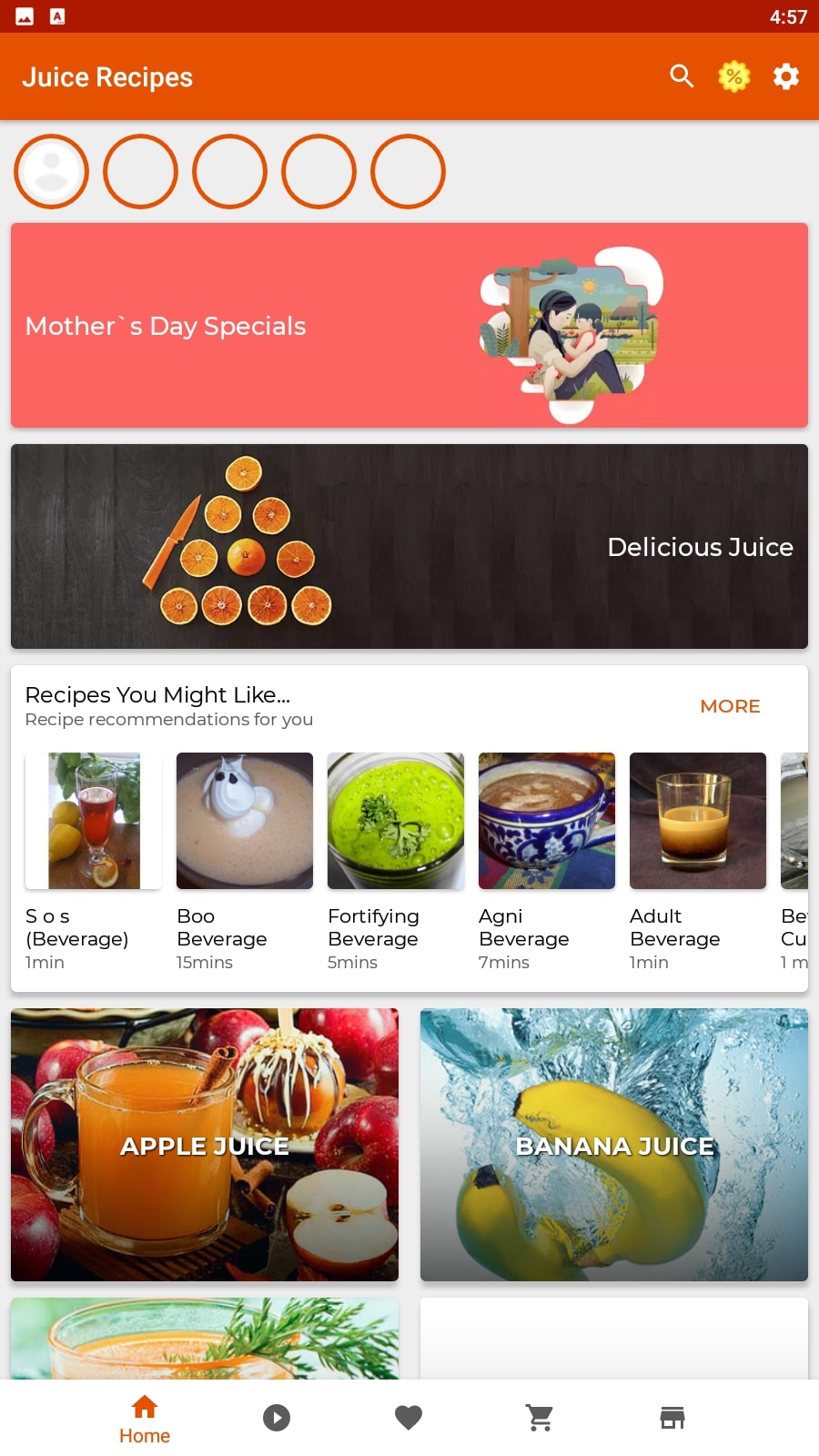
Task: Open the Boo Beverage recipe
Action: tap(245, 862)
